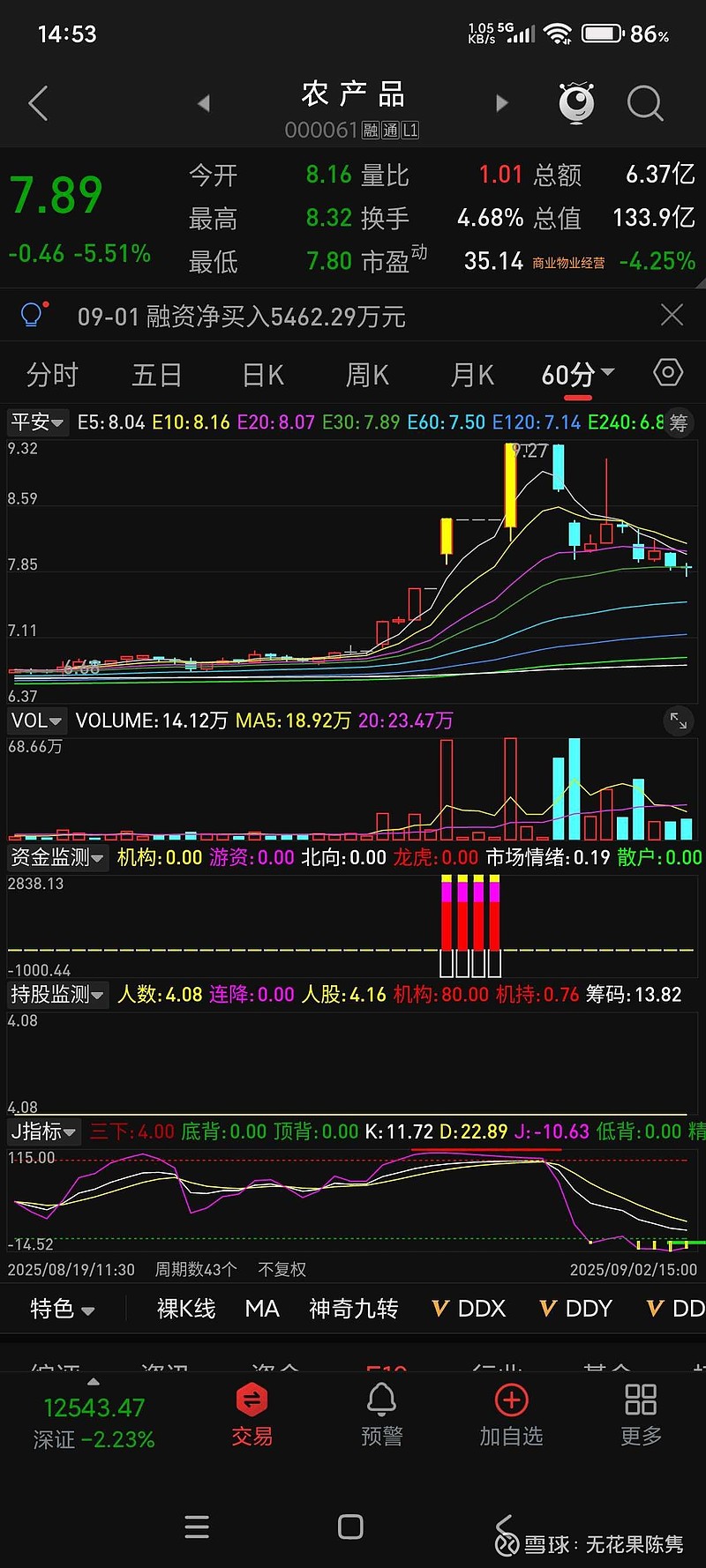Go back using the top-left arrow
Viewport: 706px width, 1568px height.
pyautogui.click(x=38, y=104)
